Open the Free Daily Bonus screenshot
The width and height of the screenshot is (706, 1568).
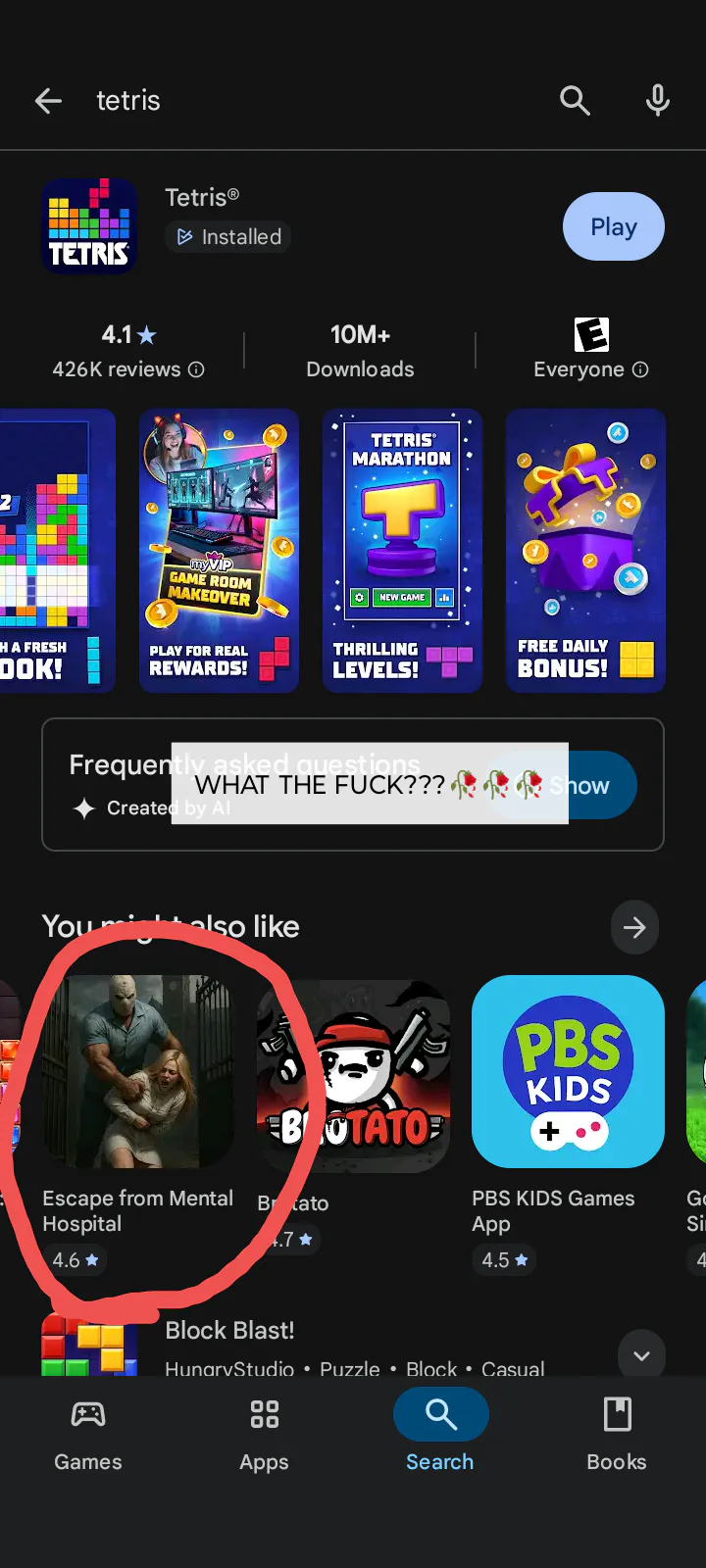[585, 551]
